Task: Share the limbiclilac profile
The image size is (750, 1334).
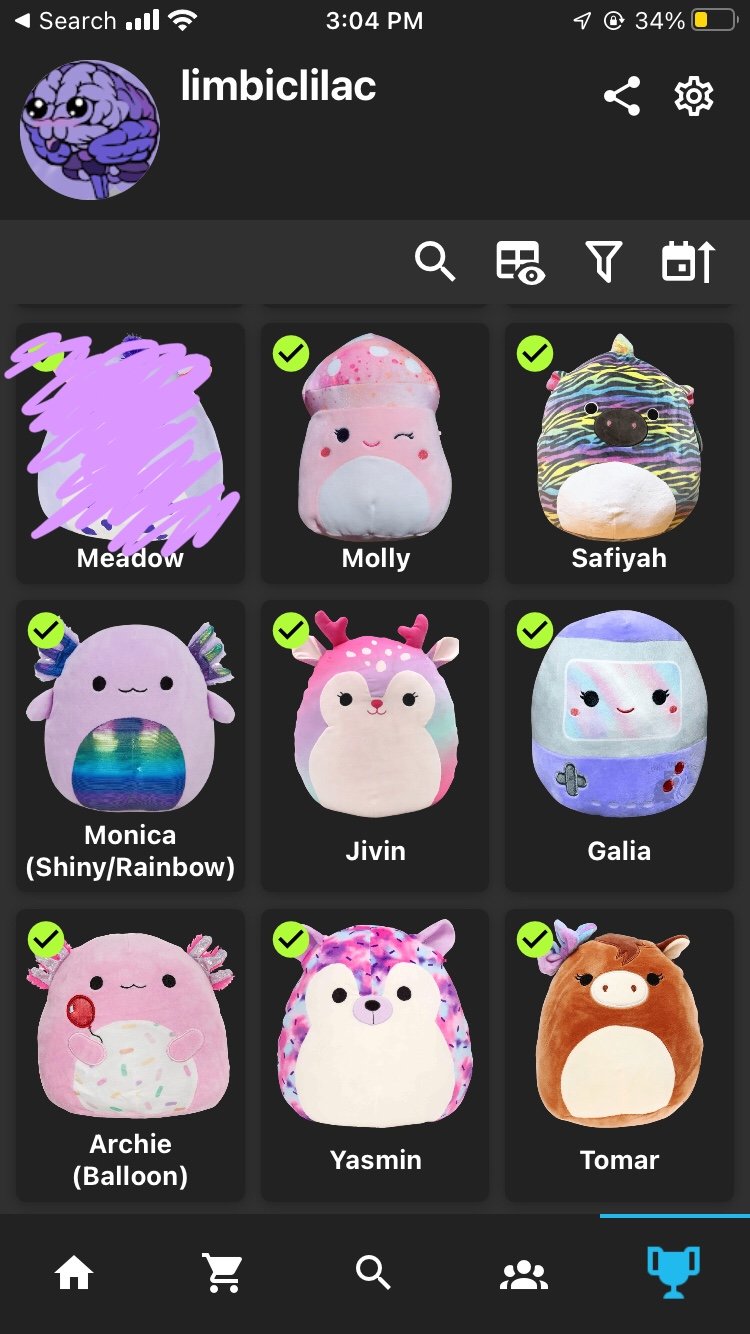Action: (x=622, y=97)
